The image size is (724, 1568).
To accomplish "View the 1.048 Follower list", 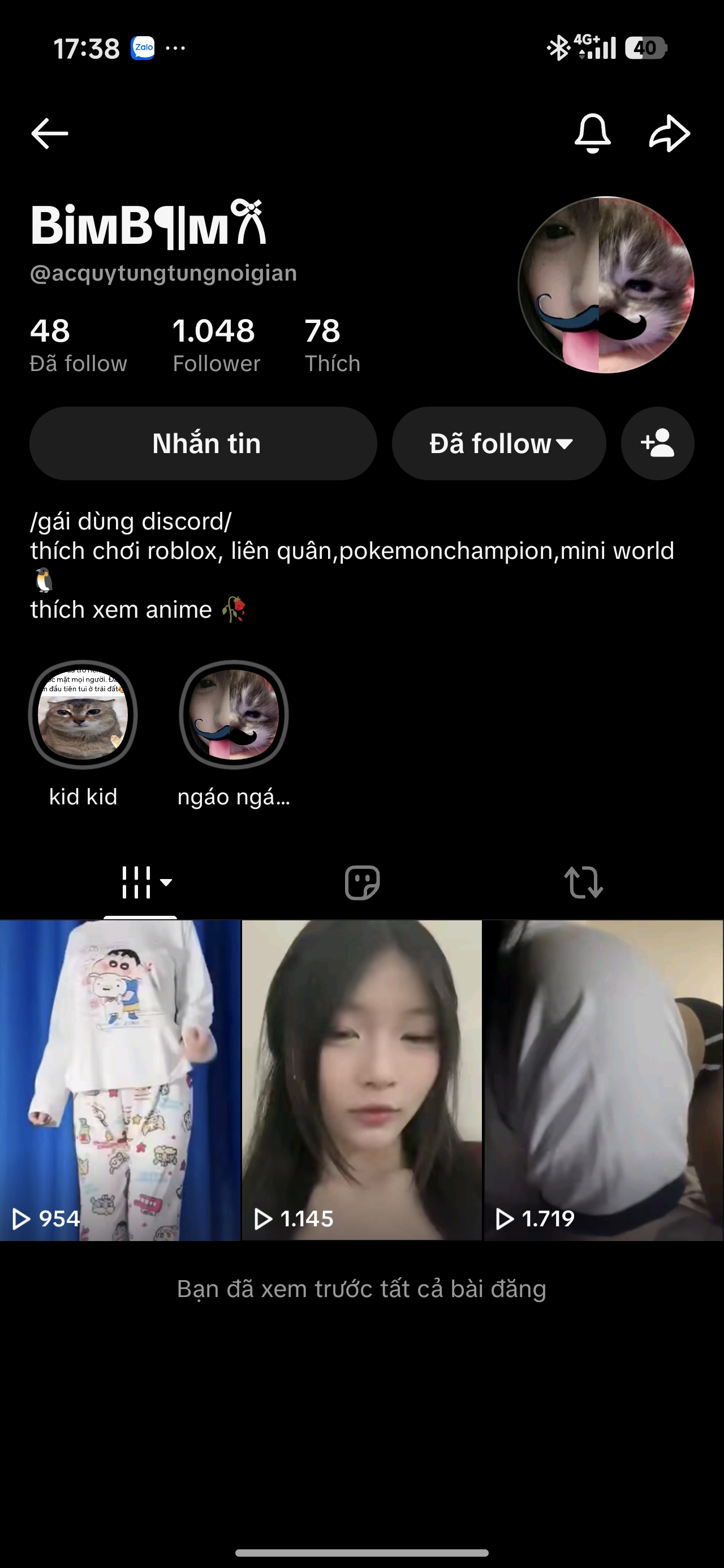I will pos(216,345).
